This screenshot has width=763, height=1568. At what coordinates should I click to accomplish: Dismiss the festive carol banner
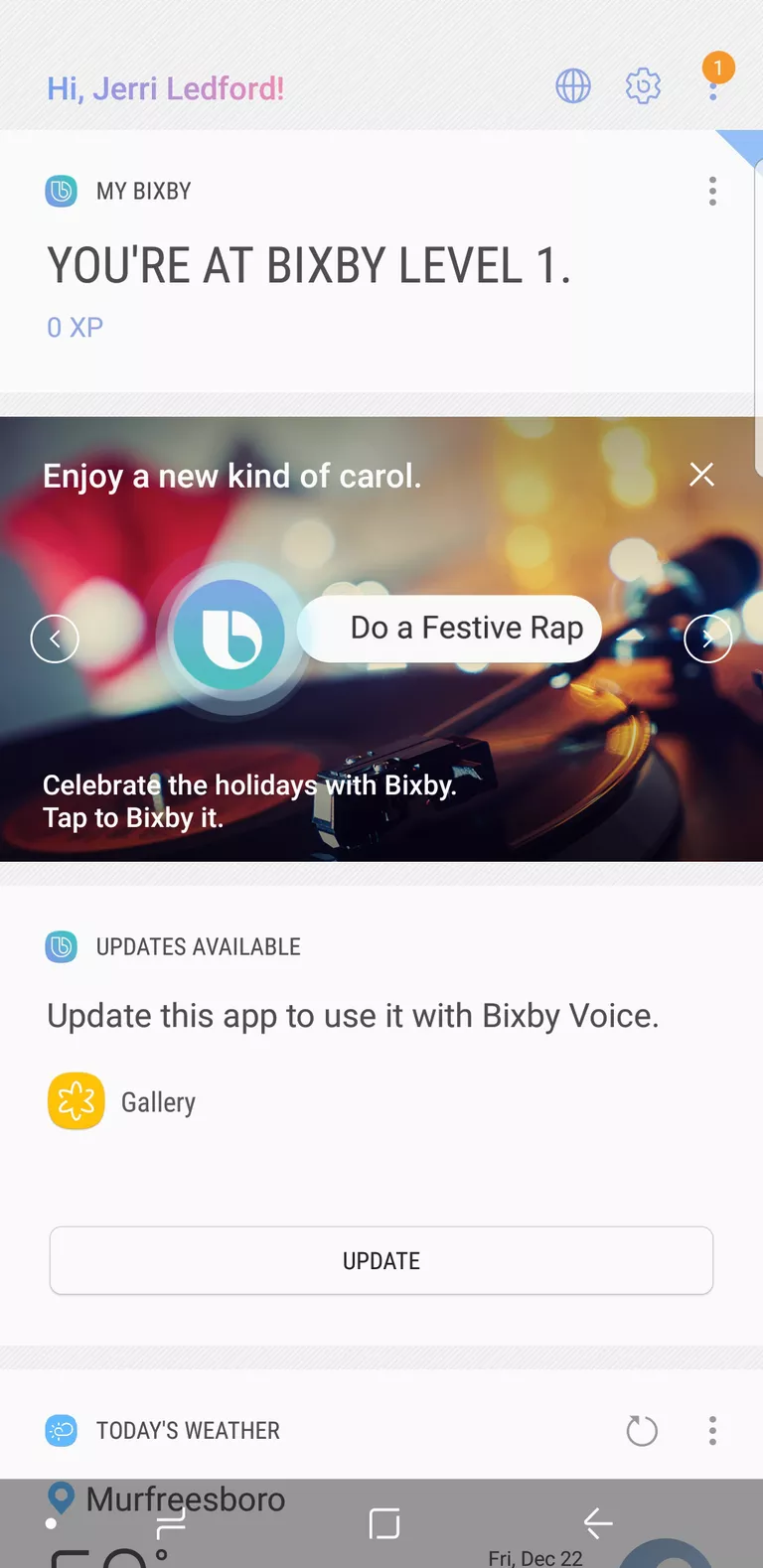coord(701,475)
